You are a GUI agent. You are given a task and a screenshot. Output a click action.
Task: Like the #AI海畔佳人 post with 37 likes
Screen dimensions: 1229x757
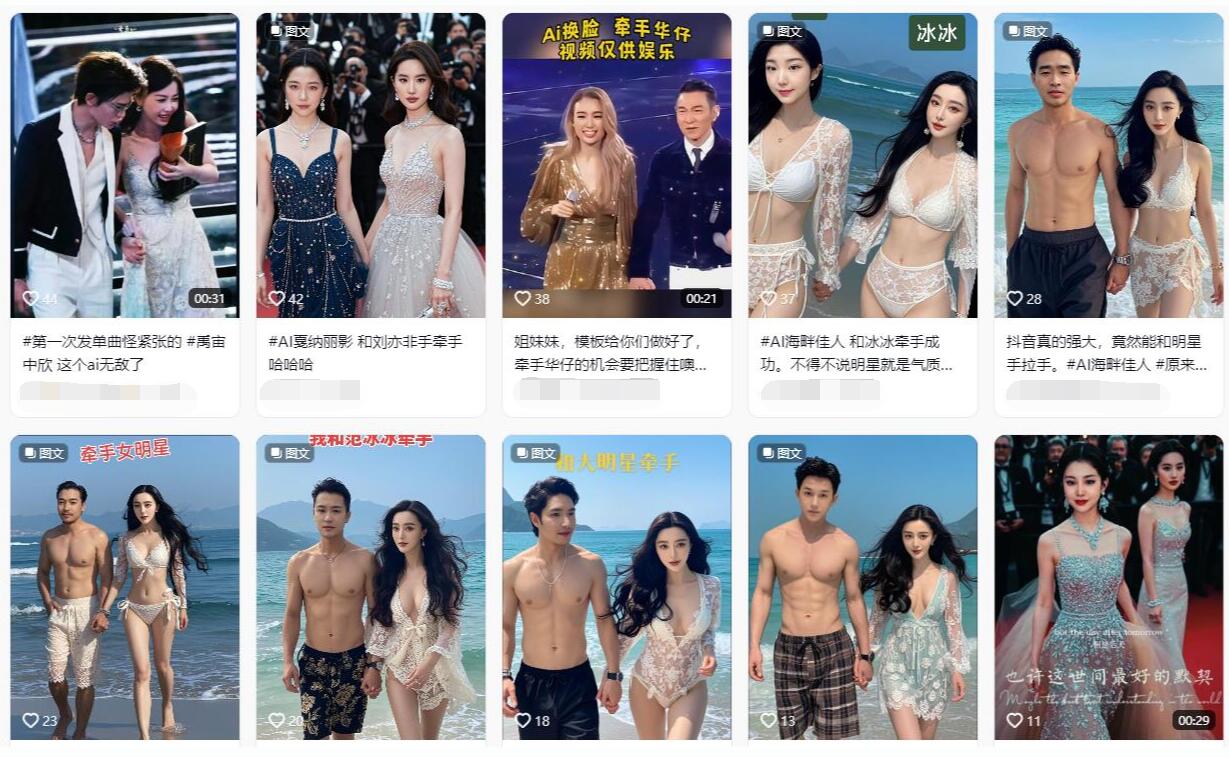pos(769,298)
